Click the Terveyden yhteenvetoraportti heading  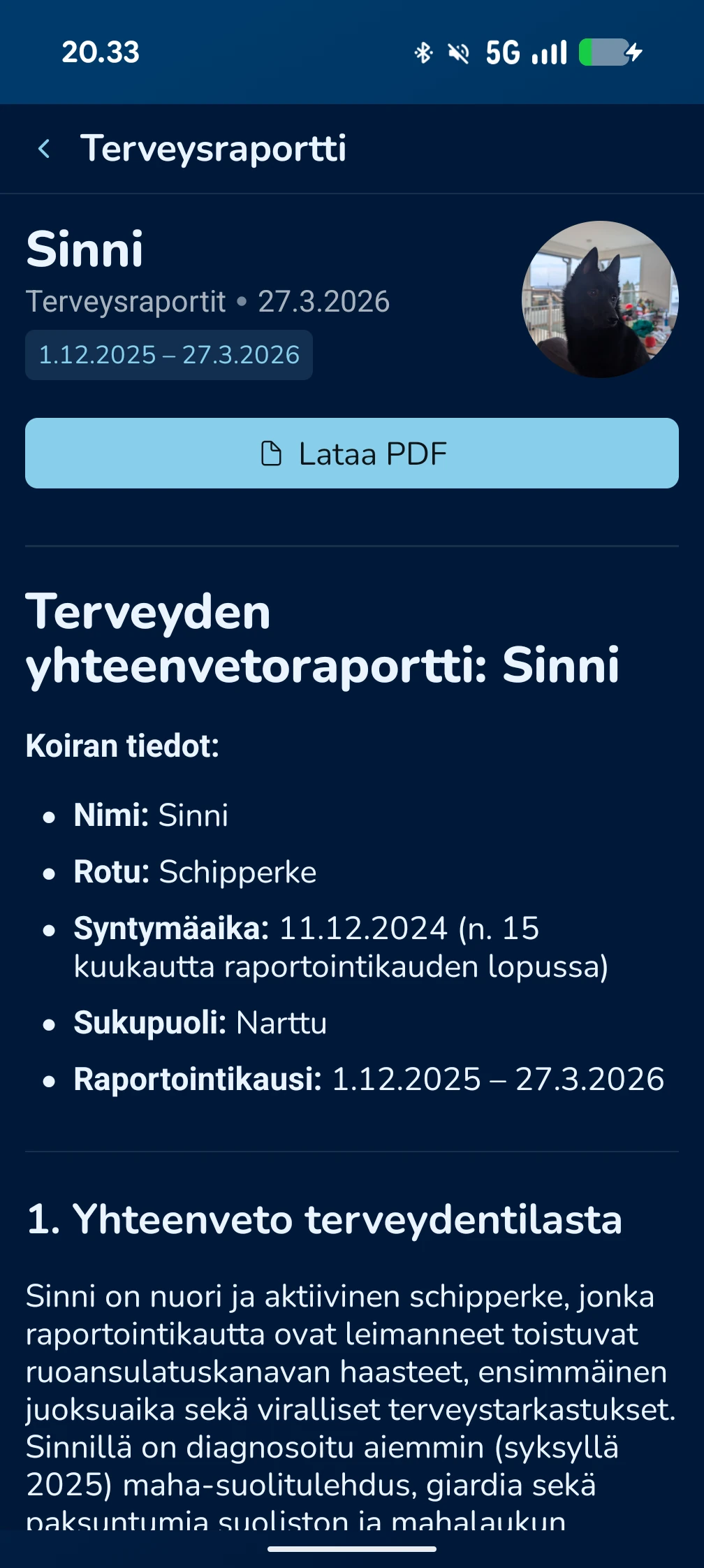click(x=323, y=639)
